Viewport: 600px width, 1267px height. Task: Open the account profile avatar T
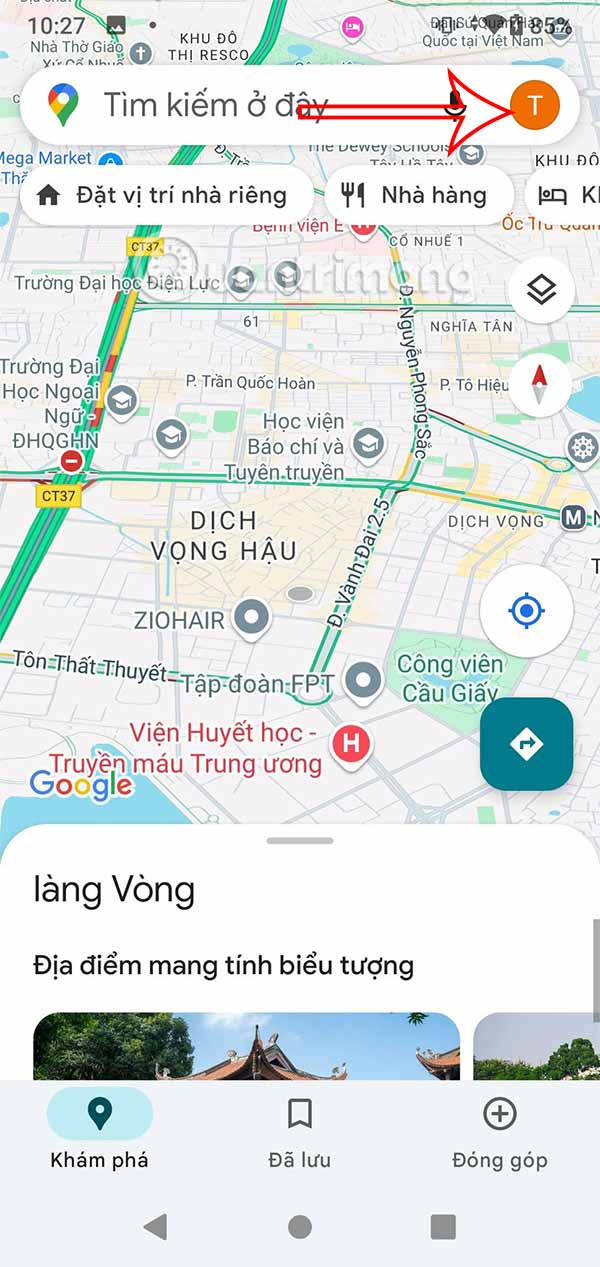pyautogui.click(x=535, y=106)
